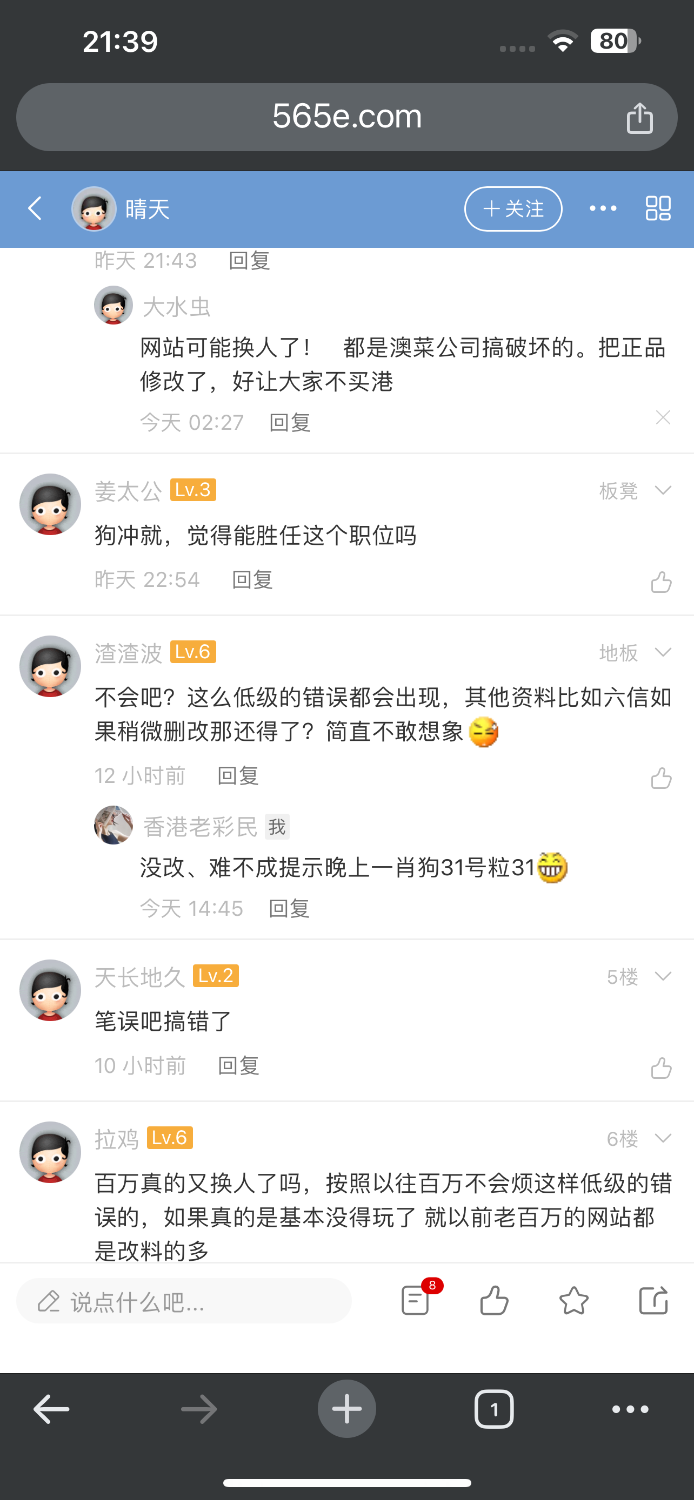Like 姜太公's comment

pos(661,582)
